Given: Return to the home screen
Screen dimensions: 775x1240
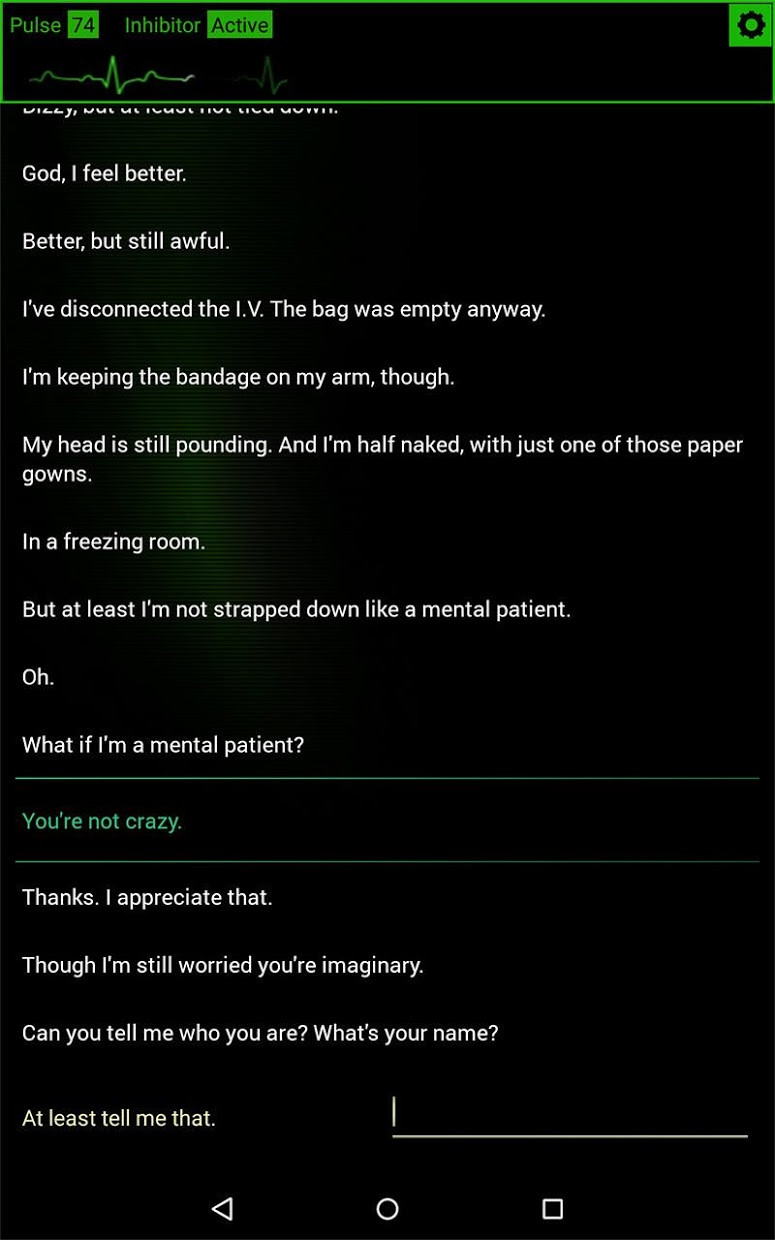Looking at the screenshot, I should click(388, 1209).
